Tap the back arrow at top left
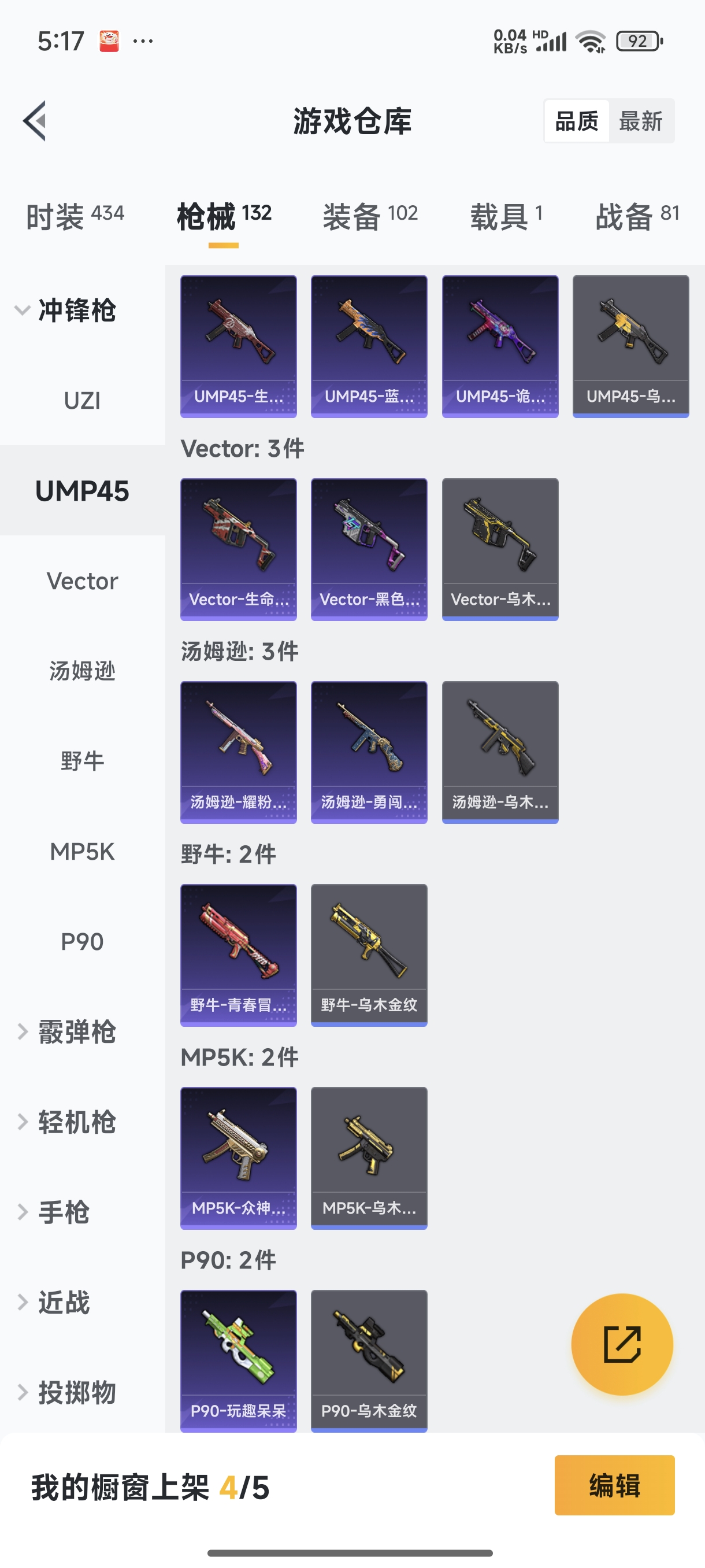The height and width of the screenshot is (1568, 705). click(35, 120)
